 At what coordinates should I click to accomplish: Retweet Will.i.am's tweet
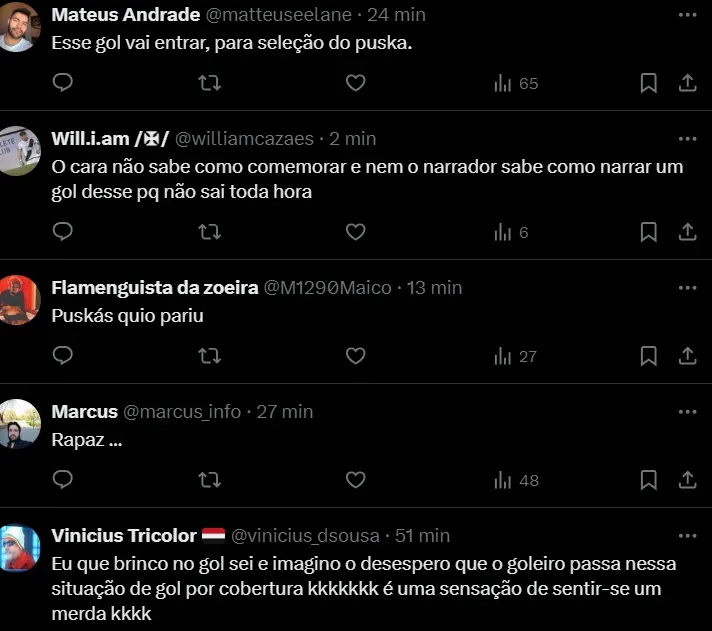point(209,232)
